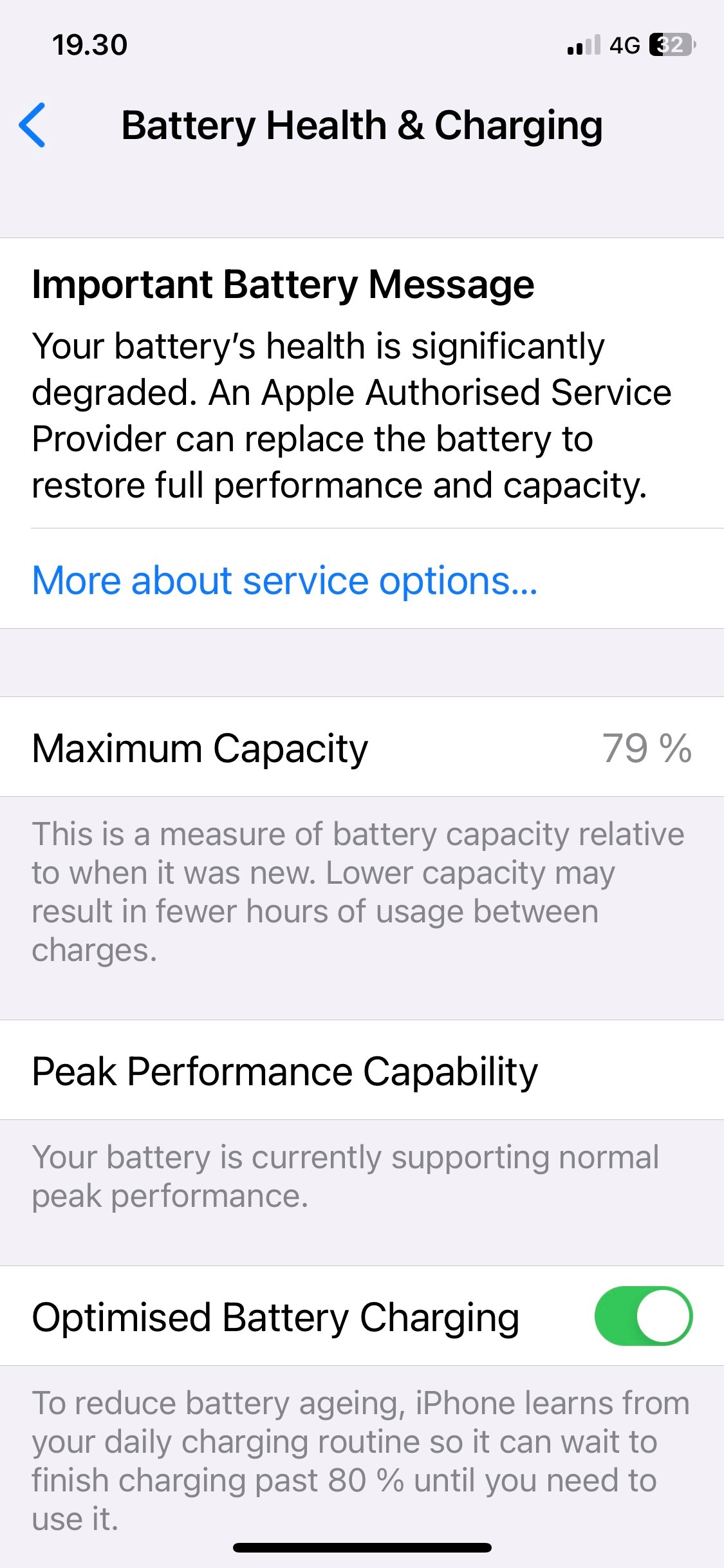Image resolution: width=724 pixels, height=1568 pixels.
Task: Go back using the blue chevron
Action: click(x=32, y=125)
